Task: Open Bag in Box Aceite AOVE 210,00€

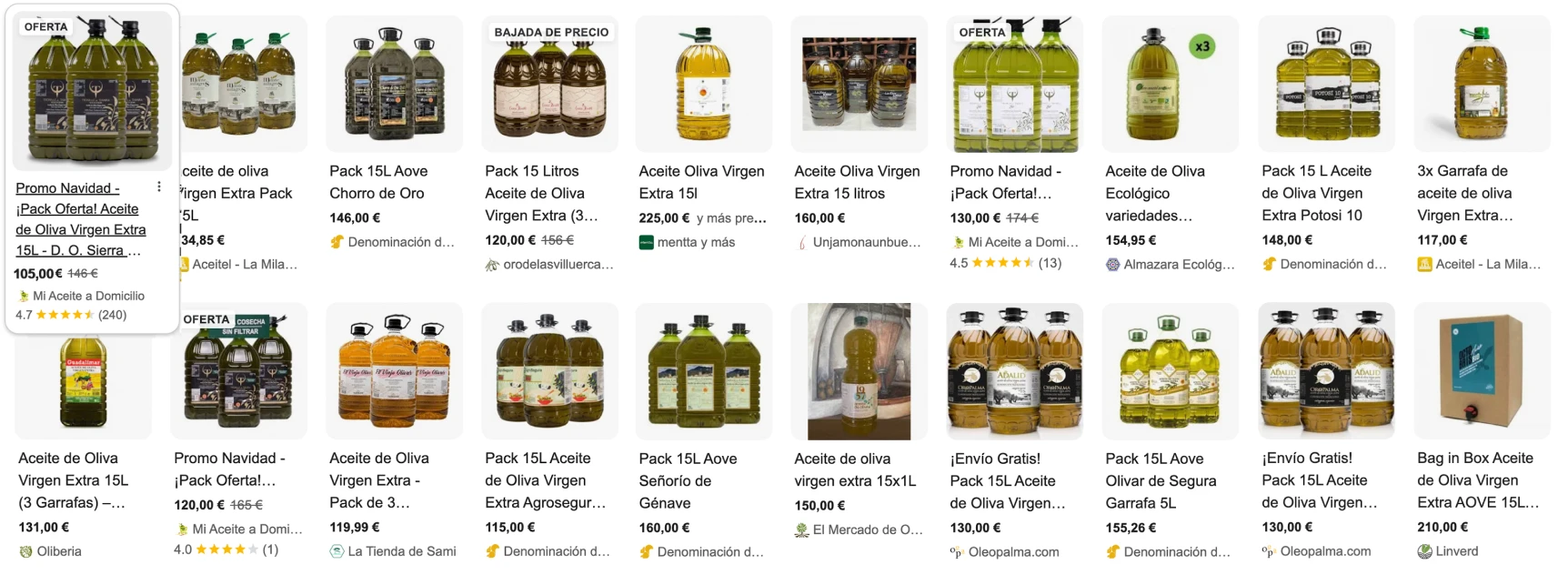Action: click(1475, 480)
